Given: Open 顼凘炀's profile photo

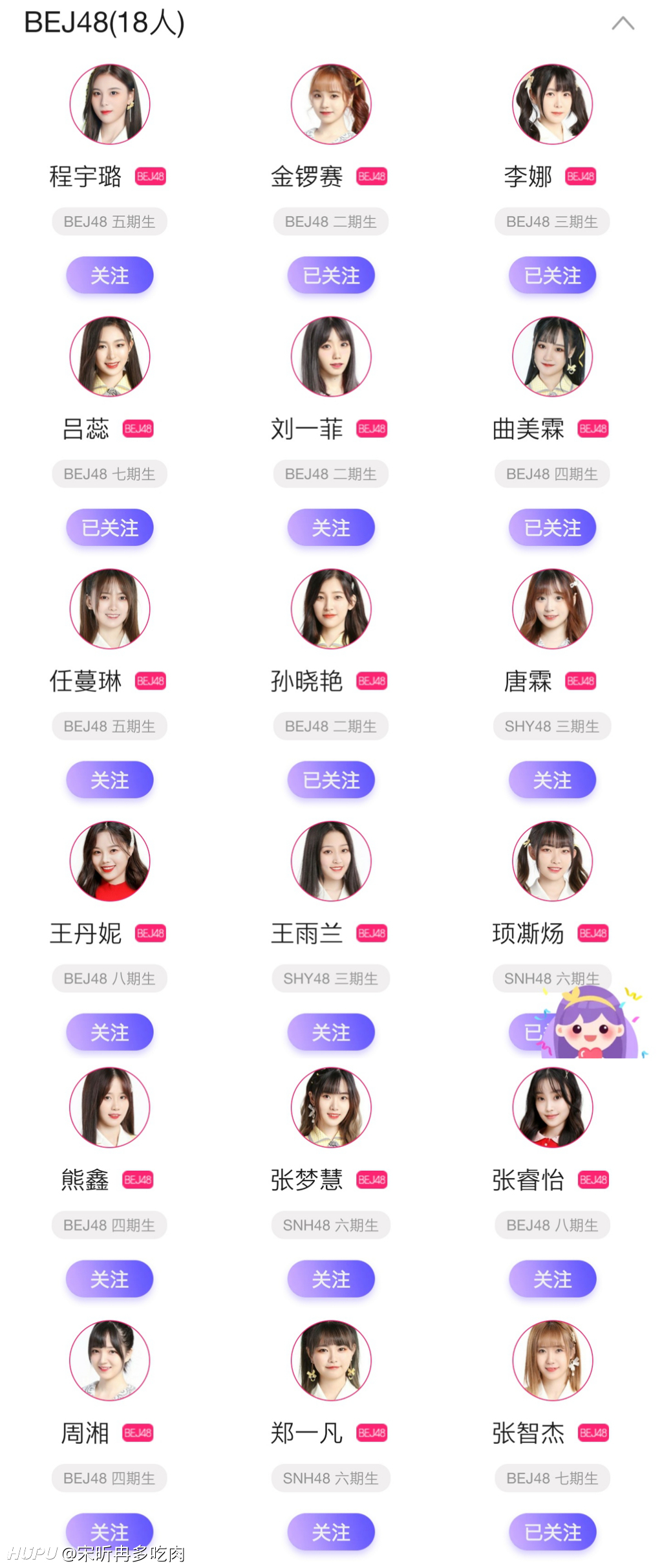Looking at the screenshot, I should coord(552,861).
